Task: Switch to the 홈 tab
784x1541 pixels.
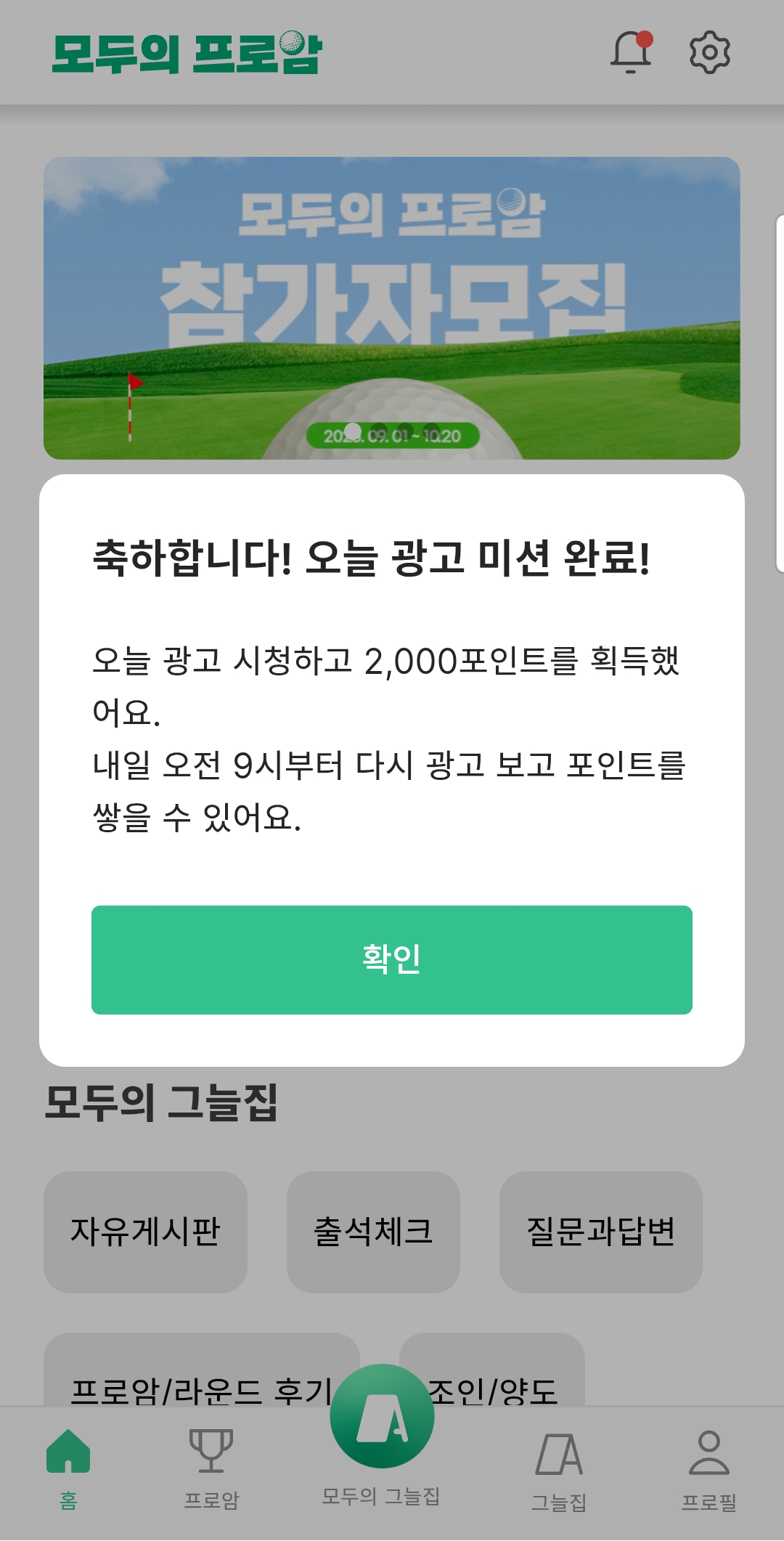Action: click(x=68, y=1468)
